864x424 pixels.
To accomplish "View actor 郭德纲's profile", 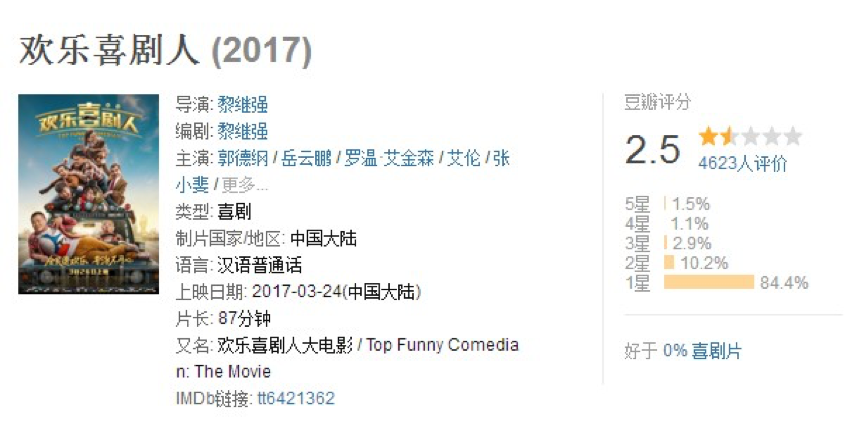I will 243,158.
